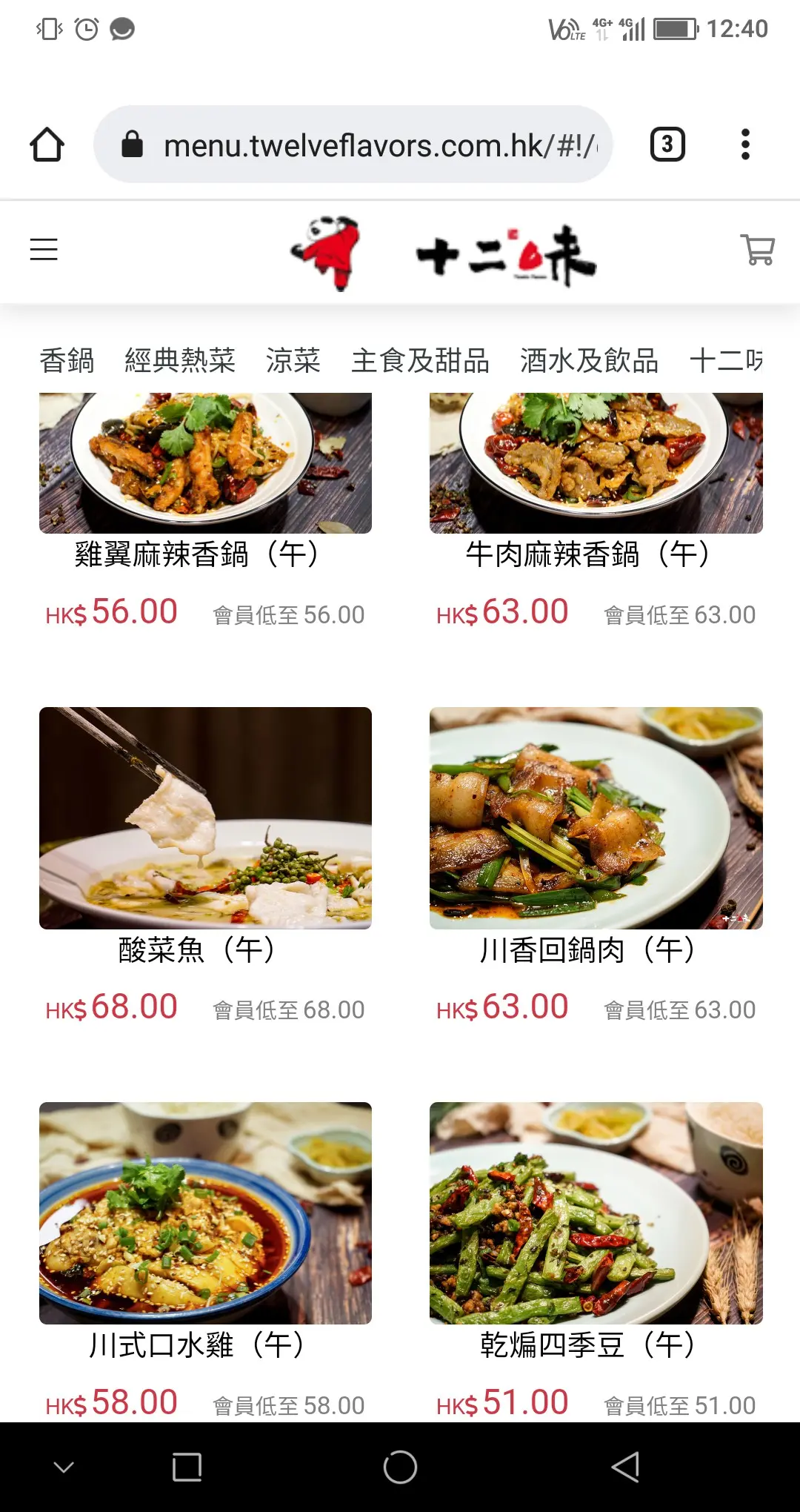Open the hamburger menu
Viewport: 800px width, 1512px height.
(44, 249)
